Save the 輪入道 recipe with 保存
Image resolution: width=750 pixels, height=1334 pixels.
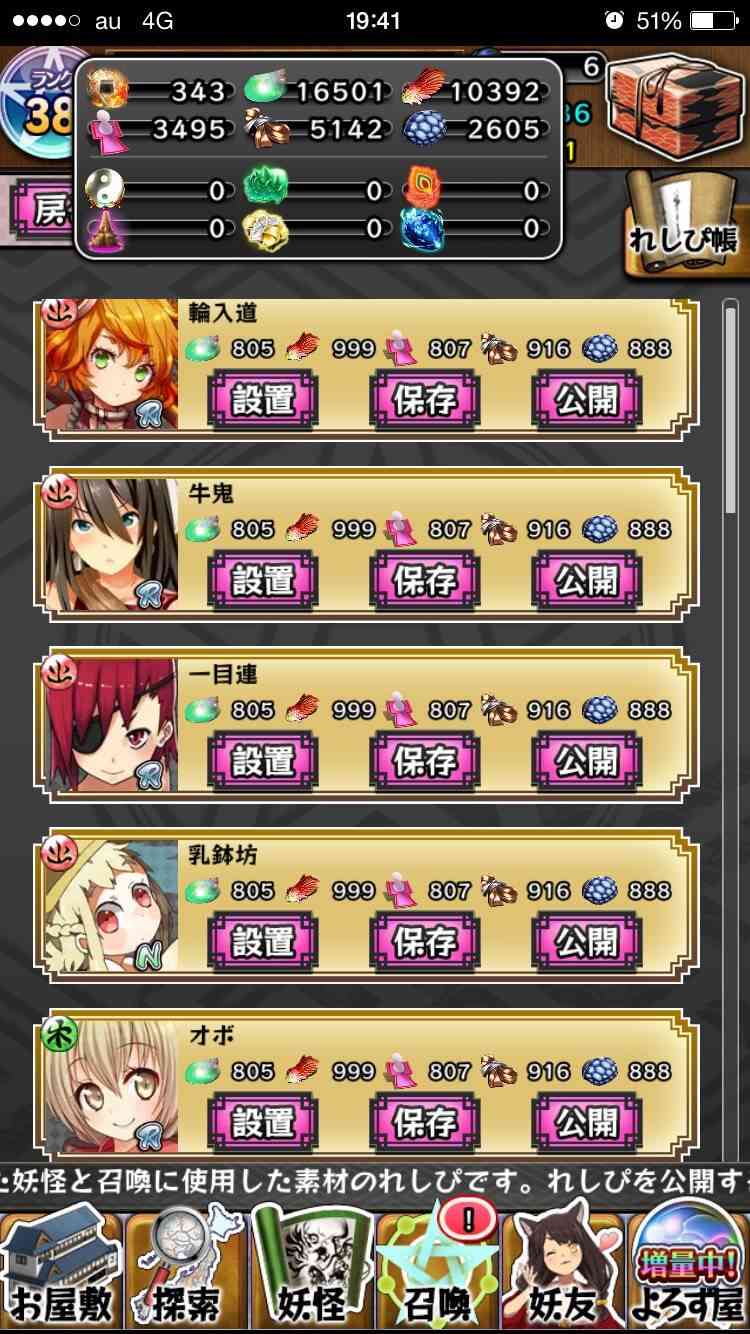click(x=425, y=400)
